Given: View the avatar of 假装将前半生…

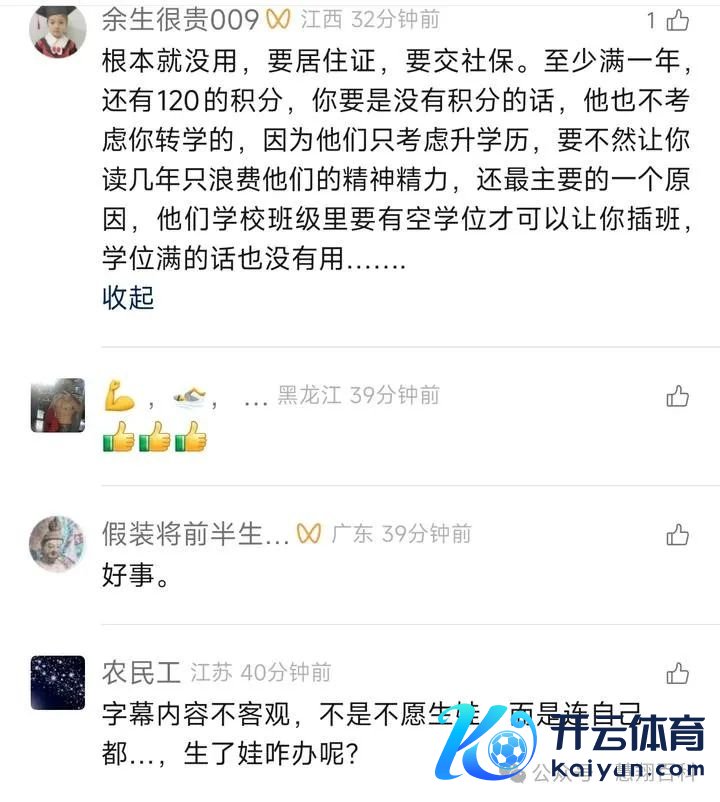Looking at the screenshot, I should tap(58, 544).
